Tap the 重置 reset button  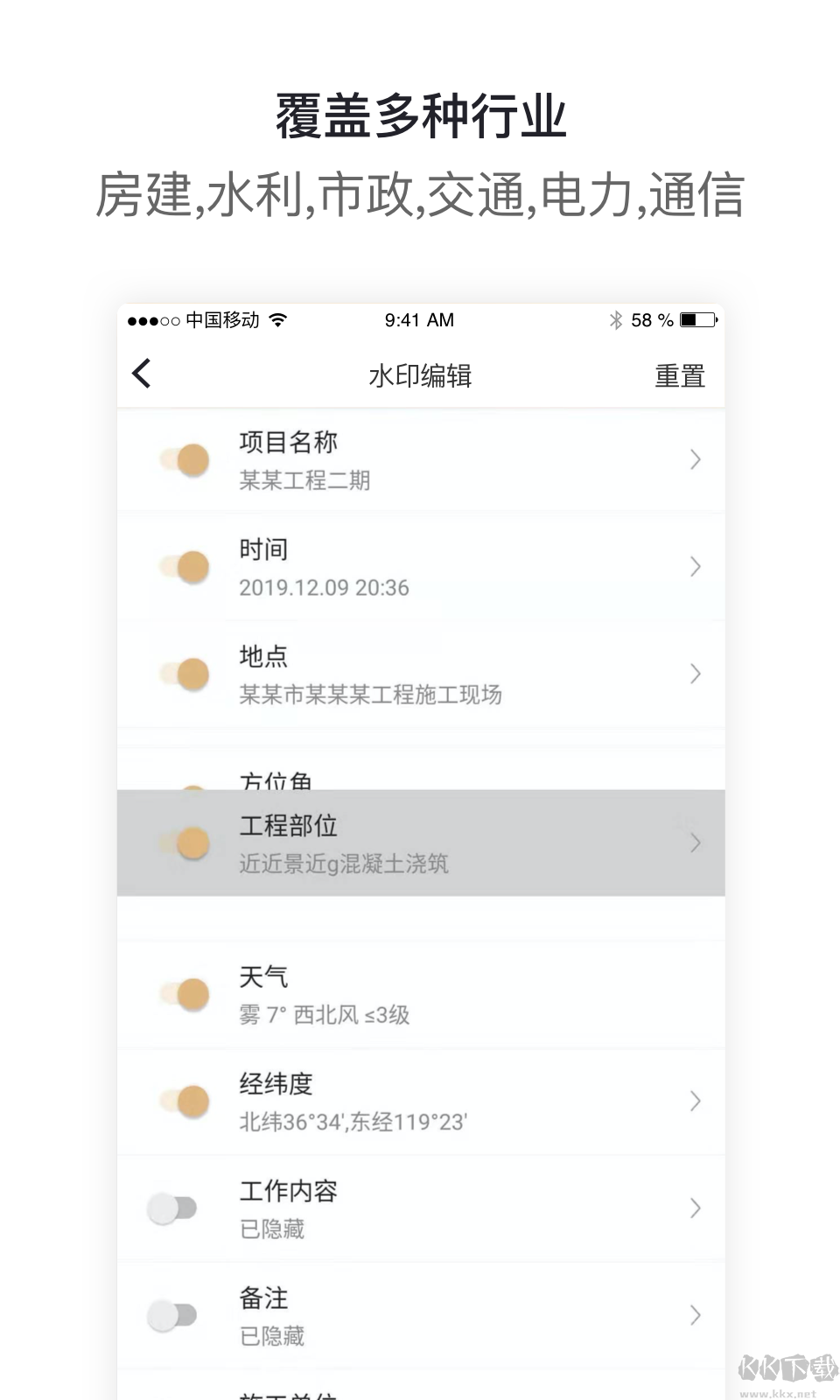click(x=681, y=374)
